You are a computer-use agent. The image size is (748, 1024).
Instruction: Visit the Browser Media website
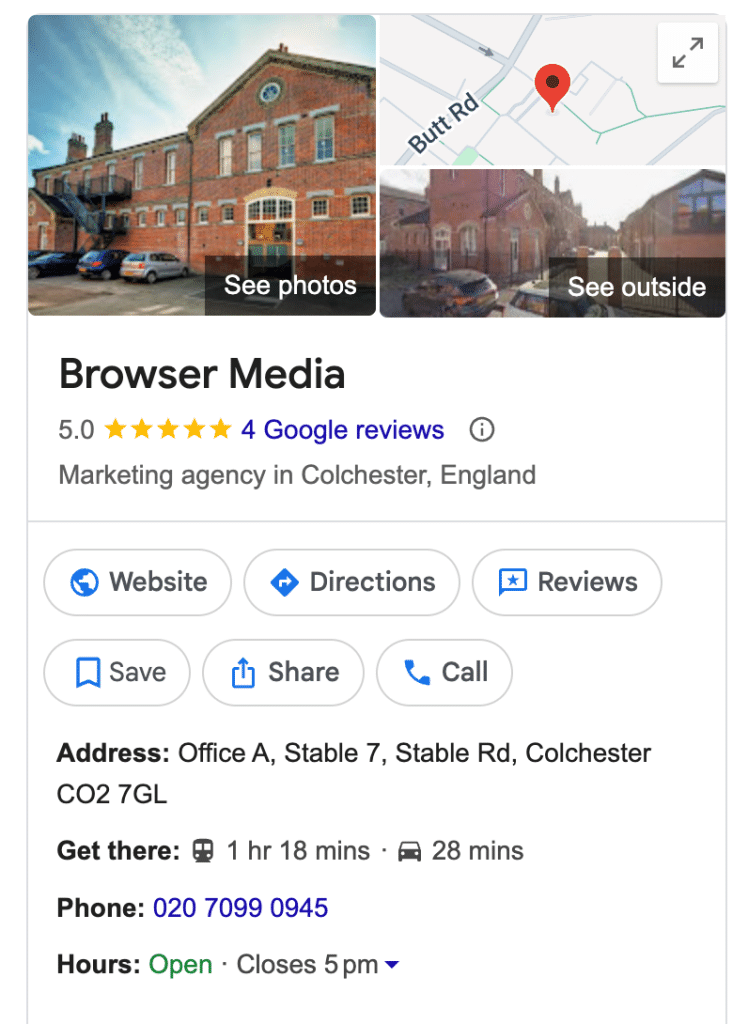pyautogui.click(x=138, y=582)
